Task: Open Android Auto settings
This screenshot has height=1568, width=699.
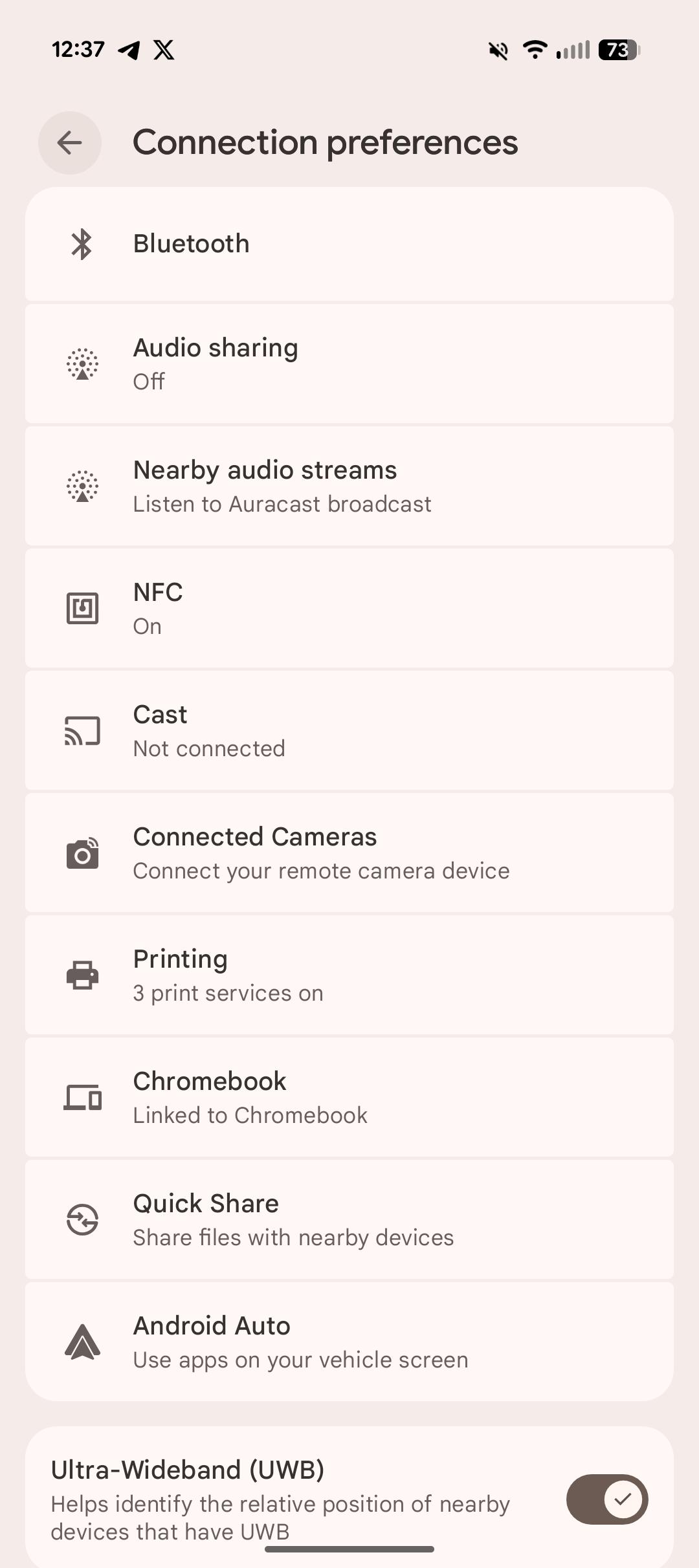Action: (349, 1342)
